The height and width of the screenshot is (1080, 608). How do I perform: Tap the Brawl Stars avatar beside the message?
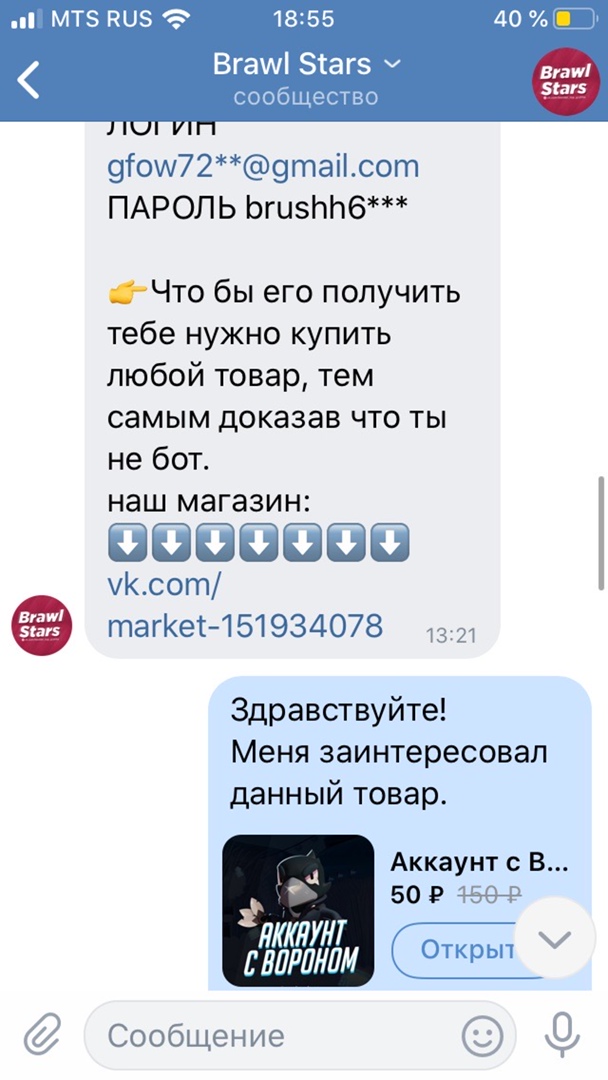pyautogui.click(x=43, y=624)
